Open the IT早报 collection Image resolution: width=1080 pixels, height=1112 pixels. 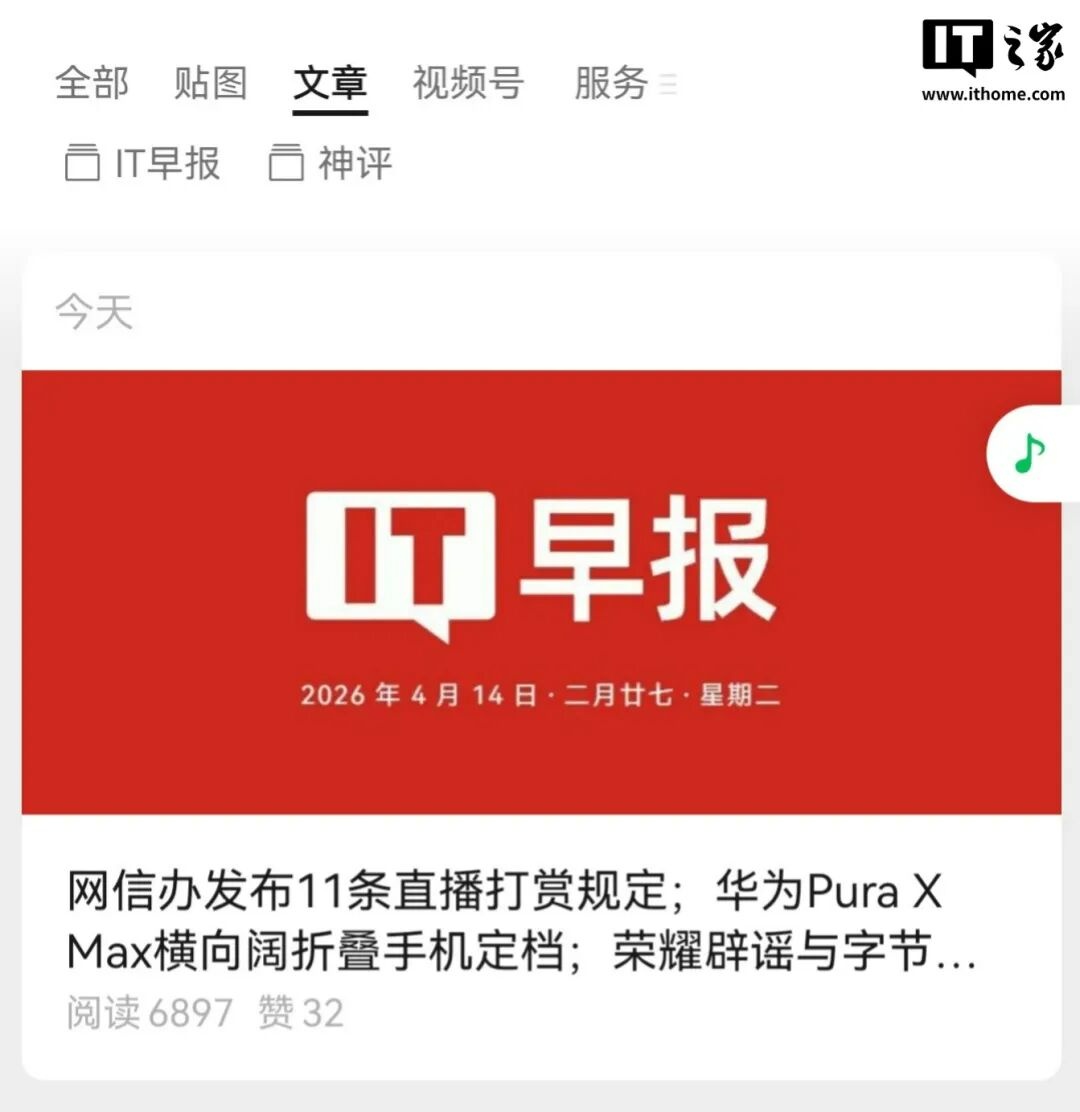click(143, 163)
